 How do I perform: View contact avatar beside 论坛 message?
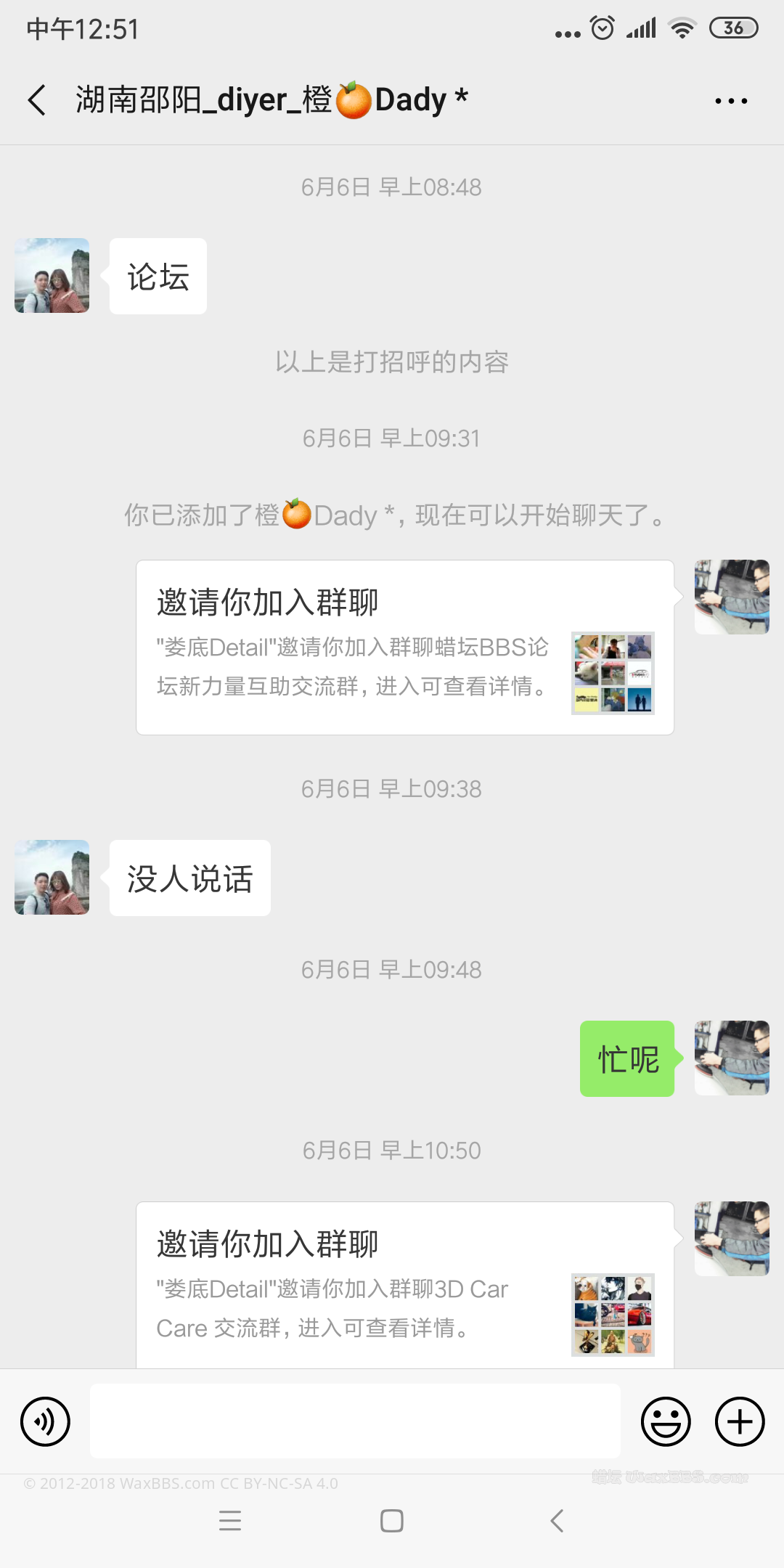(52, 276)
